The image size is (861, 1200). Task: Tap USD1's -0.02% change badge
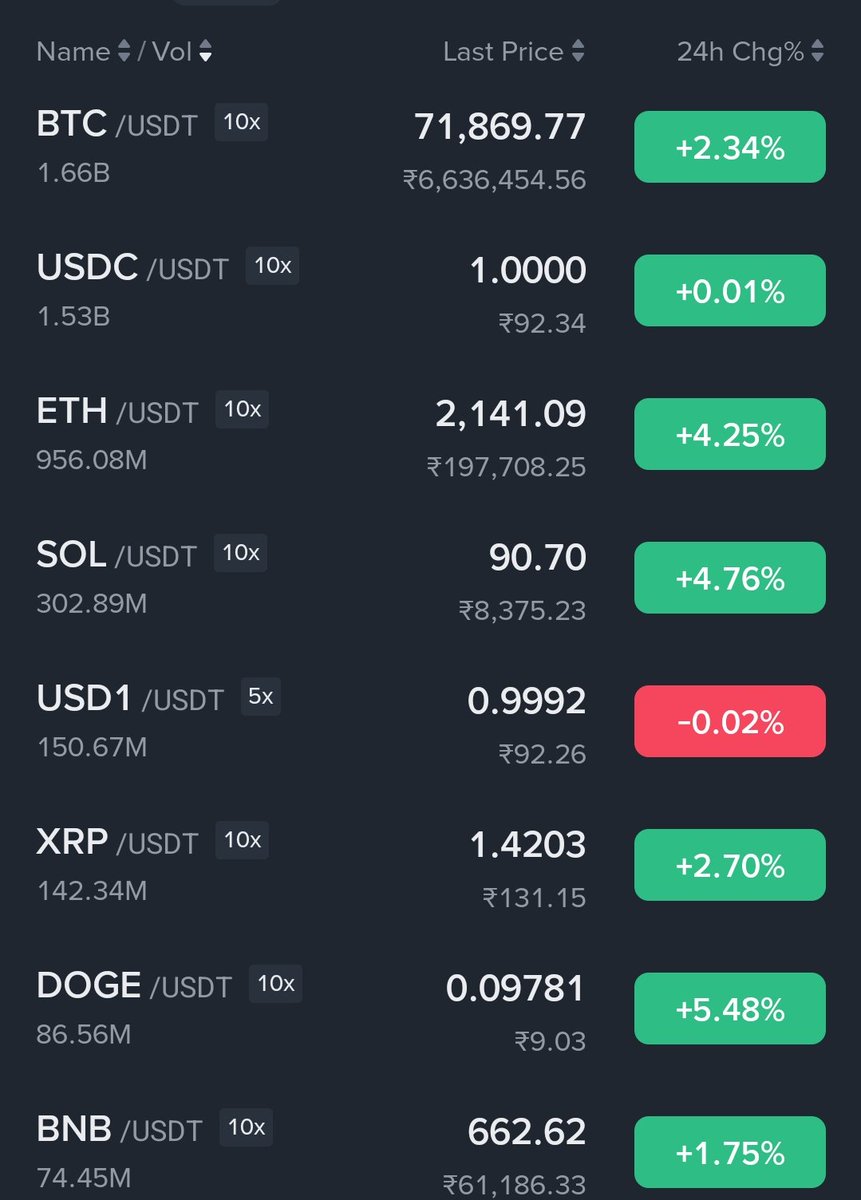click(x=730, y=721)
